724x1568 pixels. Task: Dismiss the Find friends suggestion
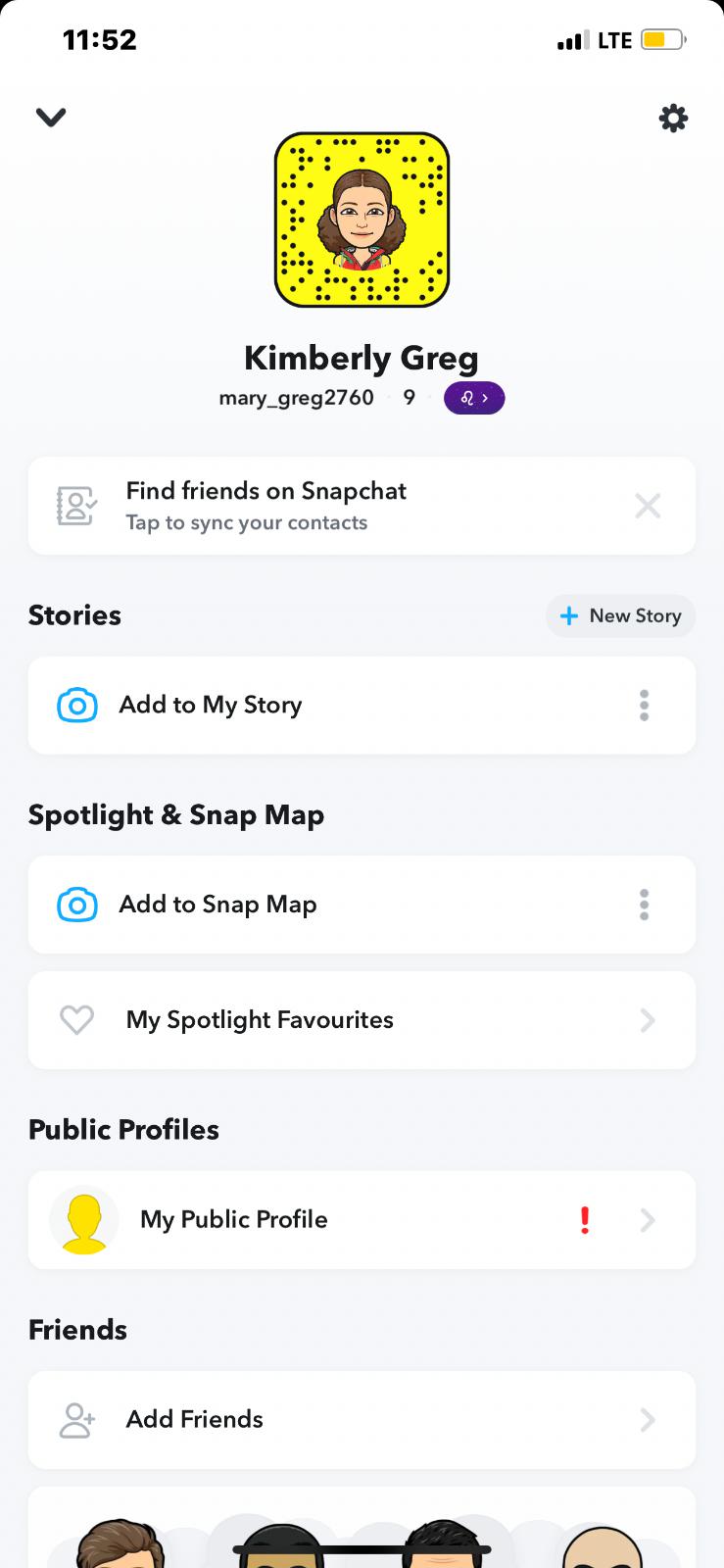pos(648,506)
